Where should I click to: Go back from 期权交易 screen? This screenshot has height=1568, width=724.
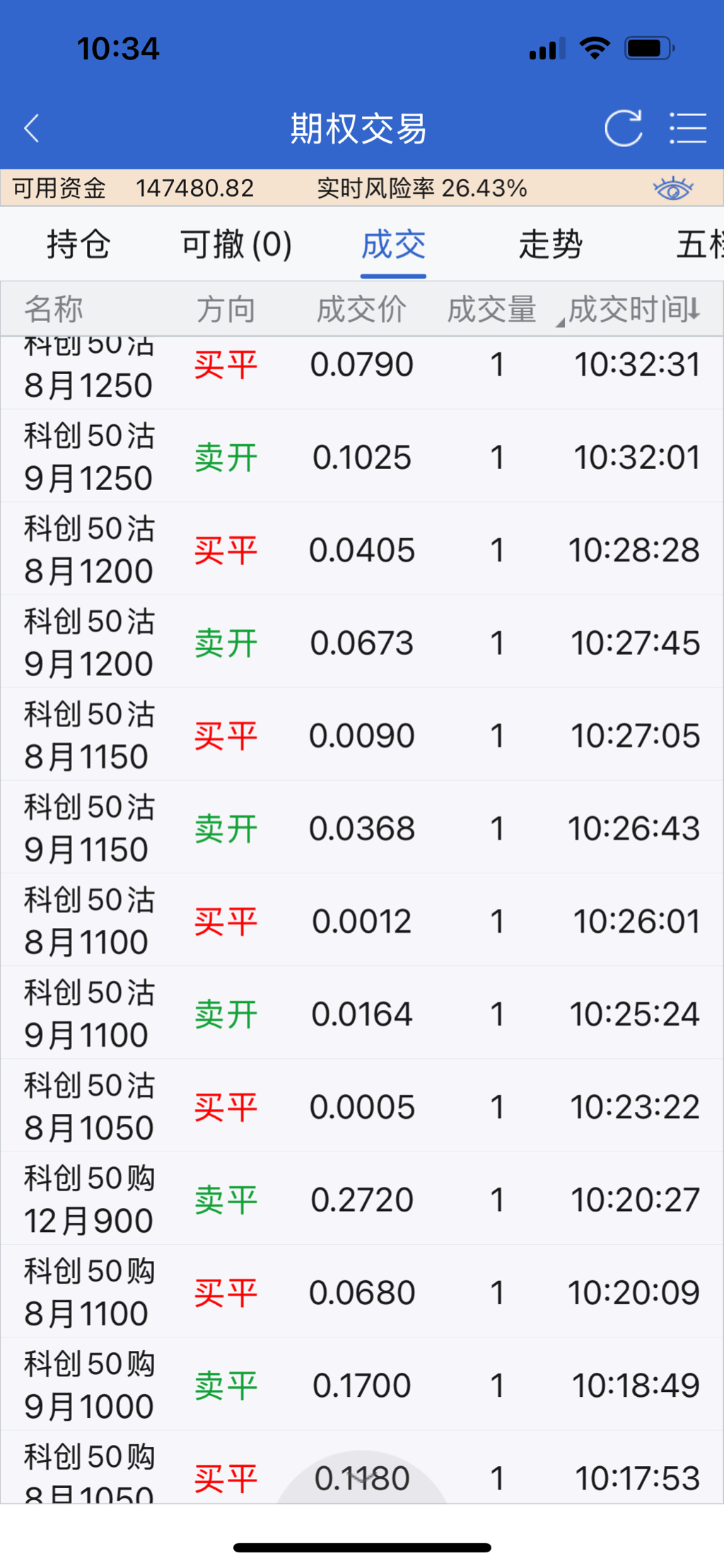[x=32, y=129]
